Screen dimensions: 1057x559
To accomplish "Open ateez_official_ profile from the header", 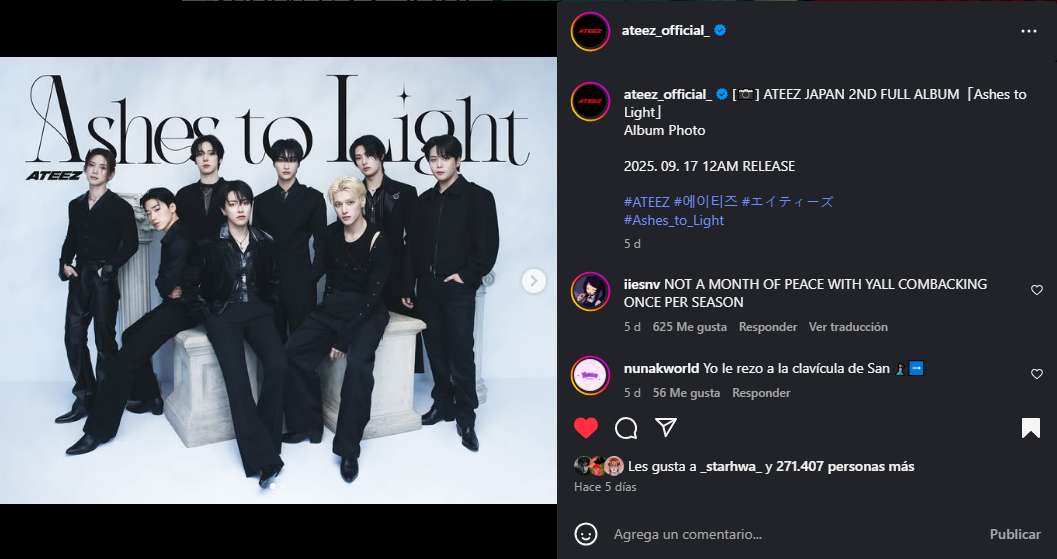I will [666, 31].
